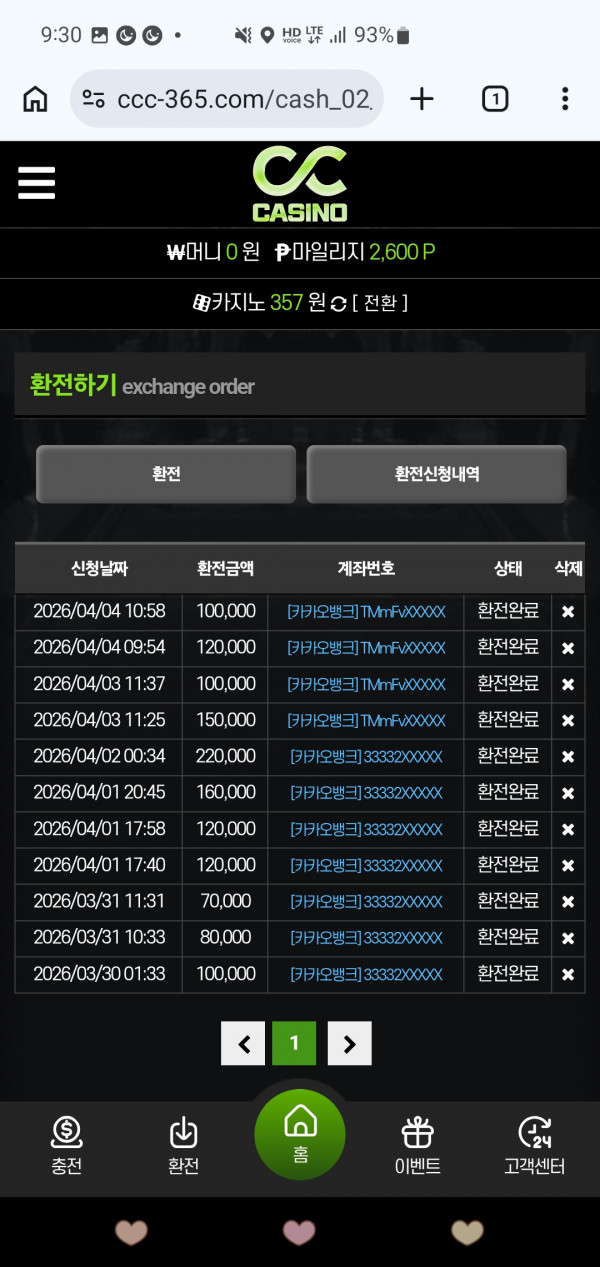Screen dimensions: 600x1267
Task: Open the ccc-365.com address bar
Action: click(228, 98)
